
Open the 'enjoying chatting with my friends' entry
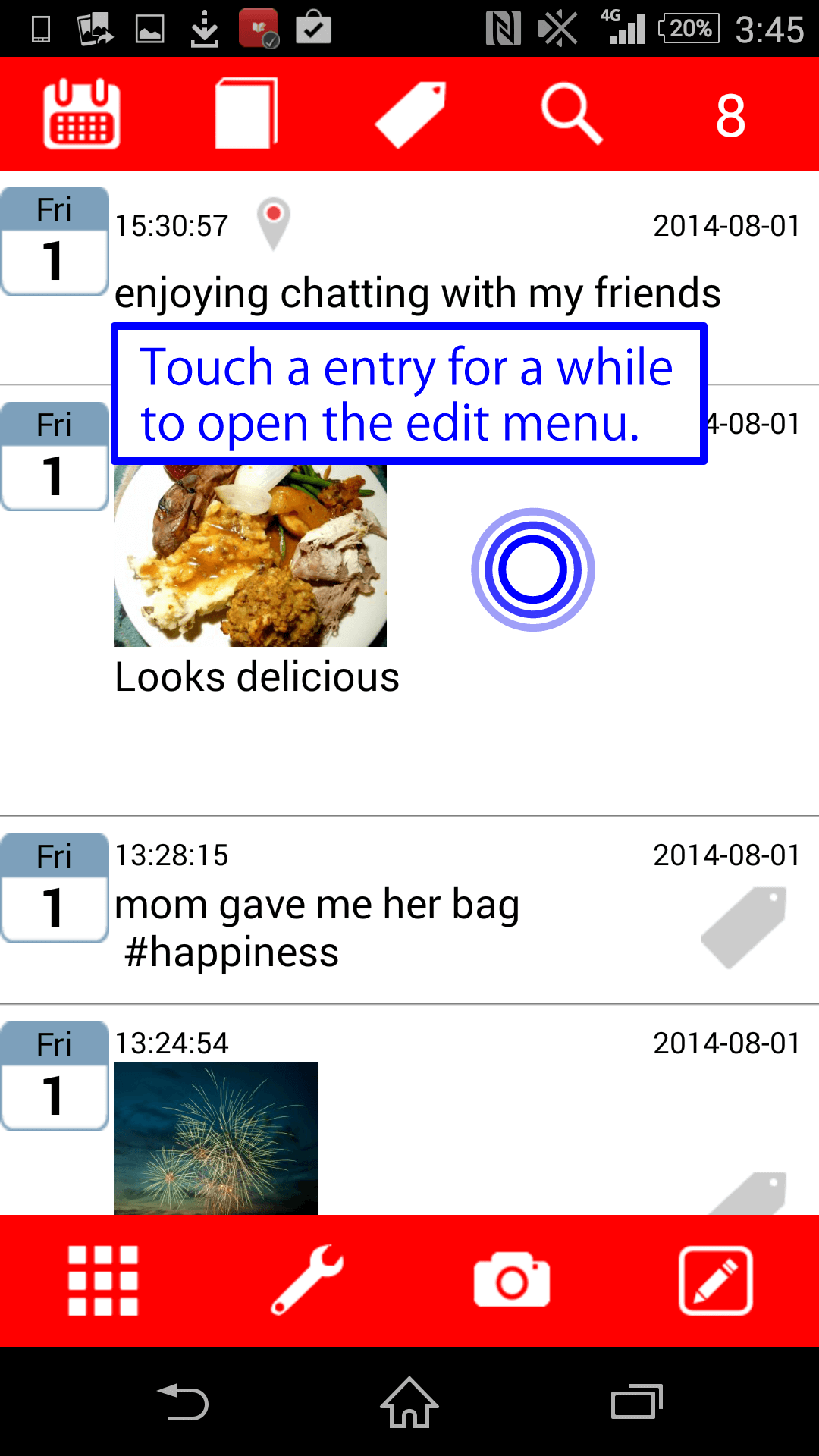point(417,293)
